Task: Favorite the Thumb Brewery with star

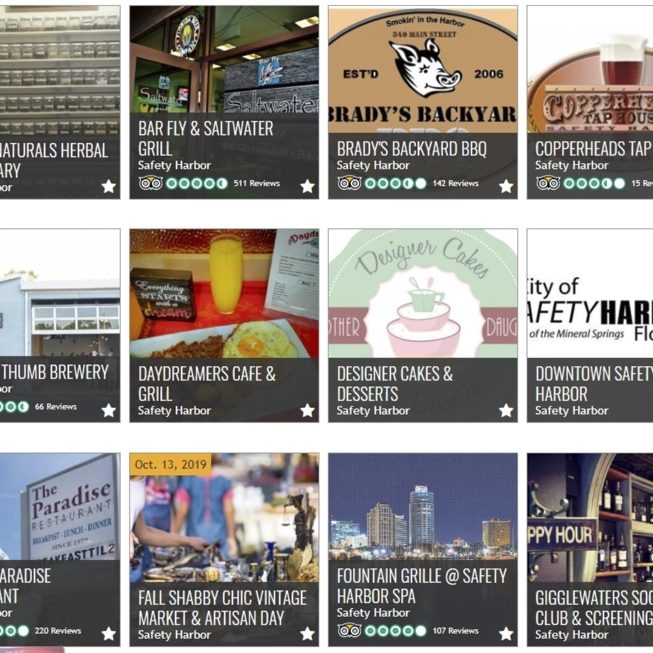Action: click(x=108, y=410)
